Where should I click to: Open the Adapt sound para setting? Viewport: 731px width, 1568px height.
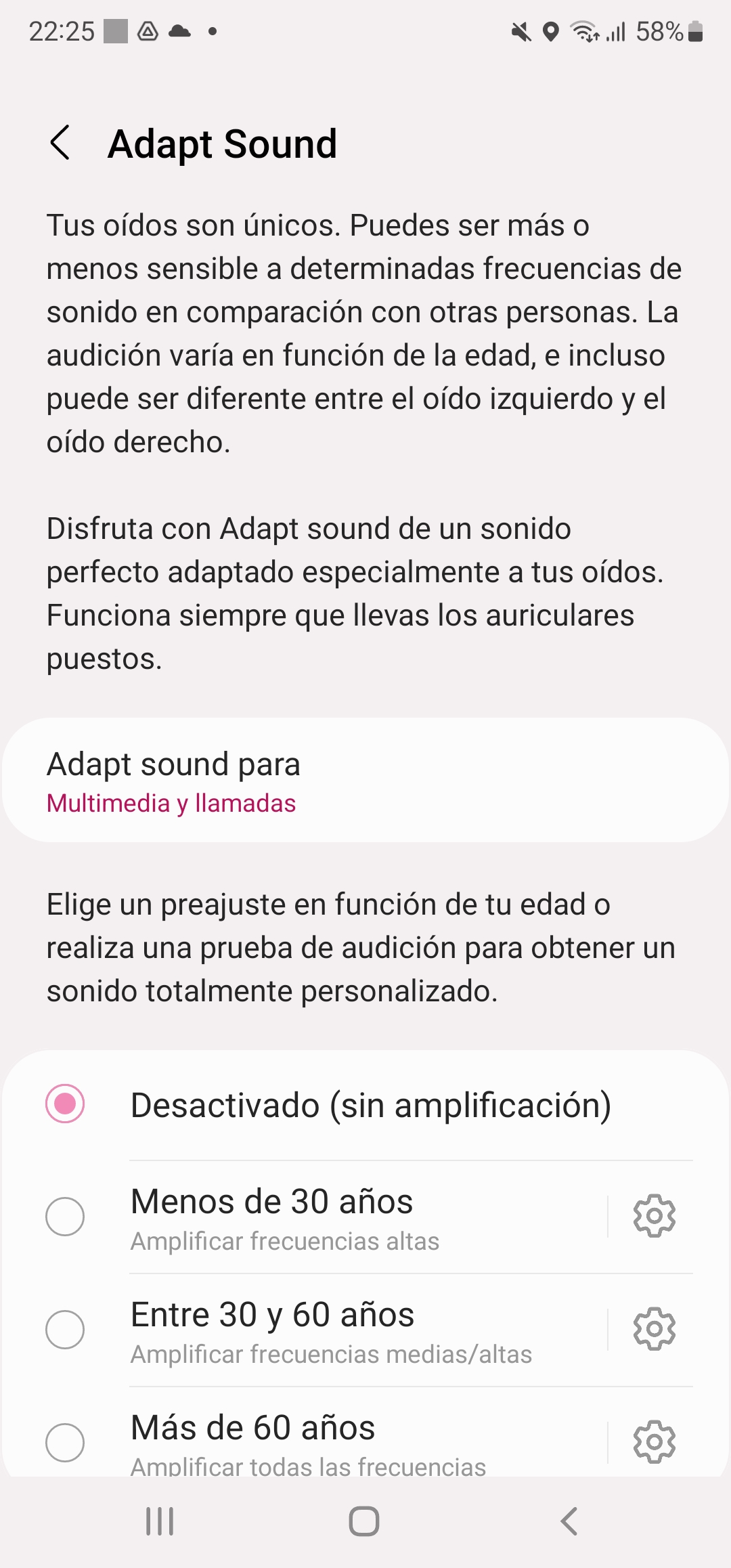tap(365, 780)
